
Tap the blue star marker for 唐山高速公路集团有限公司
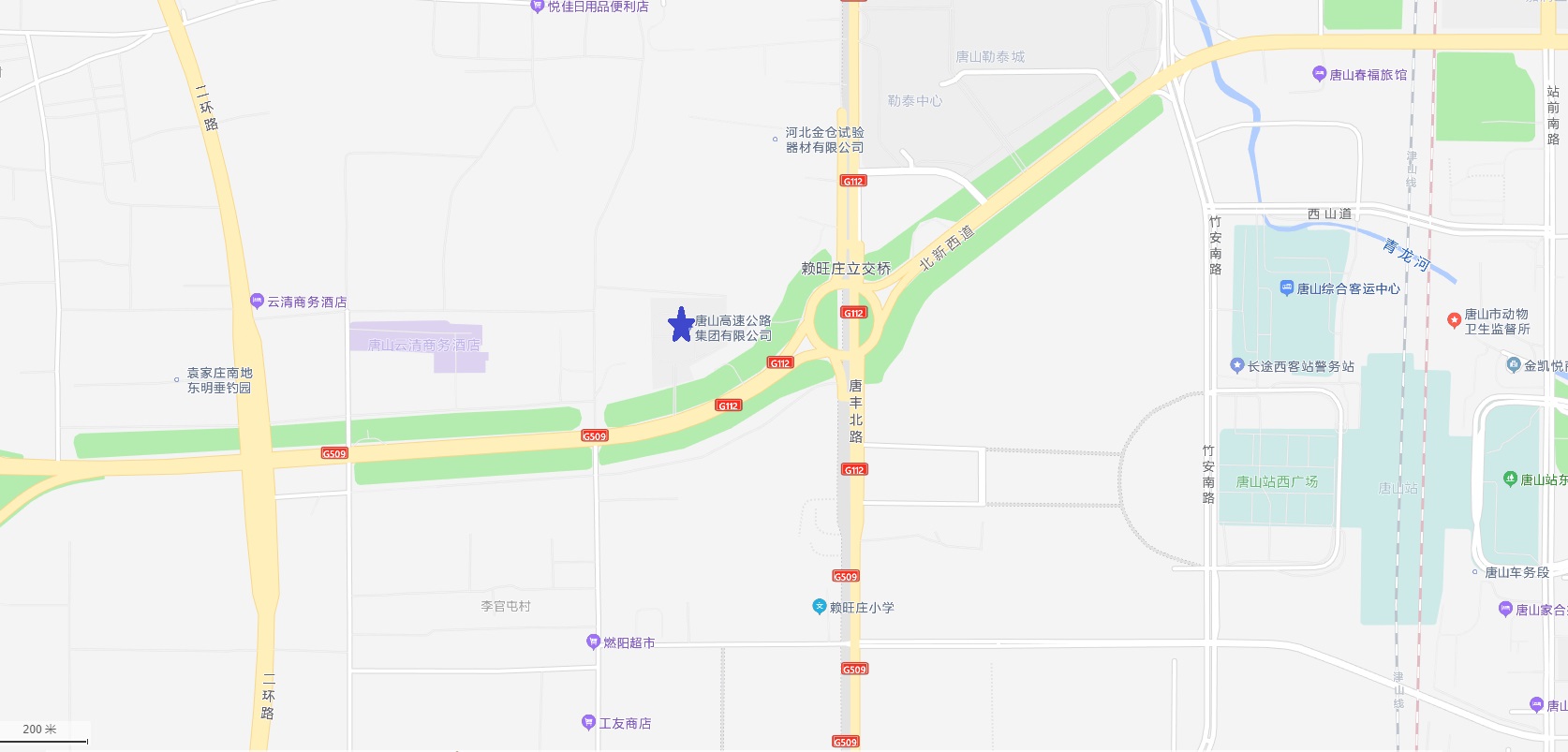tap(681, 325)
